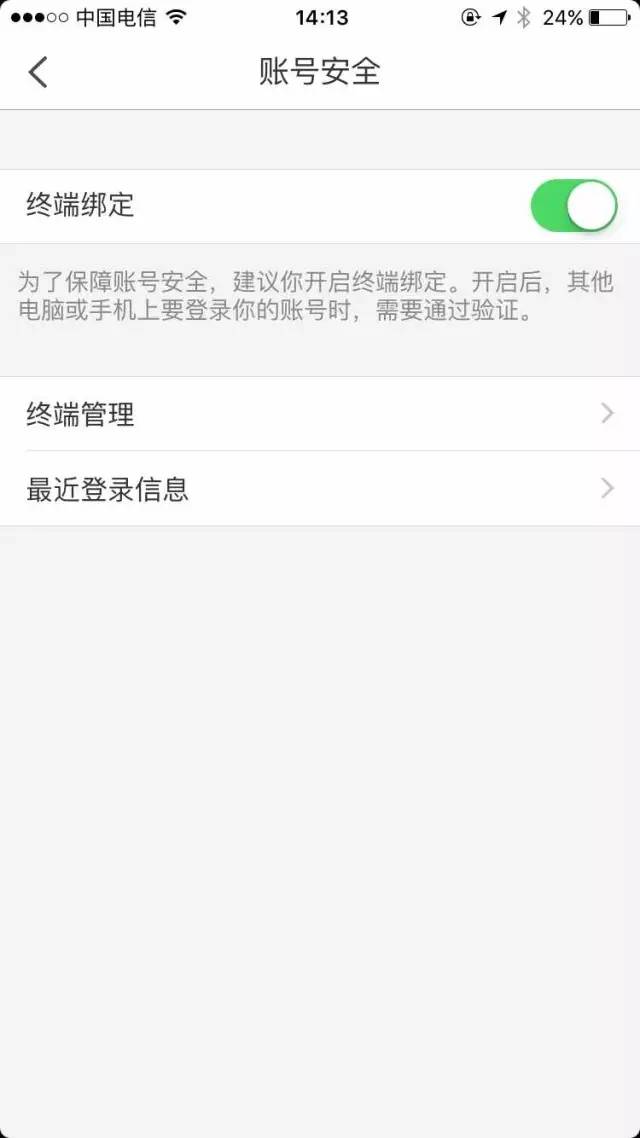
Task: Open 最近登录信息
Action: (x=320, y=489)
